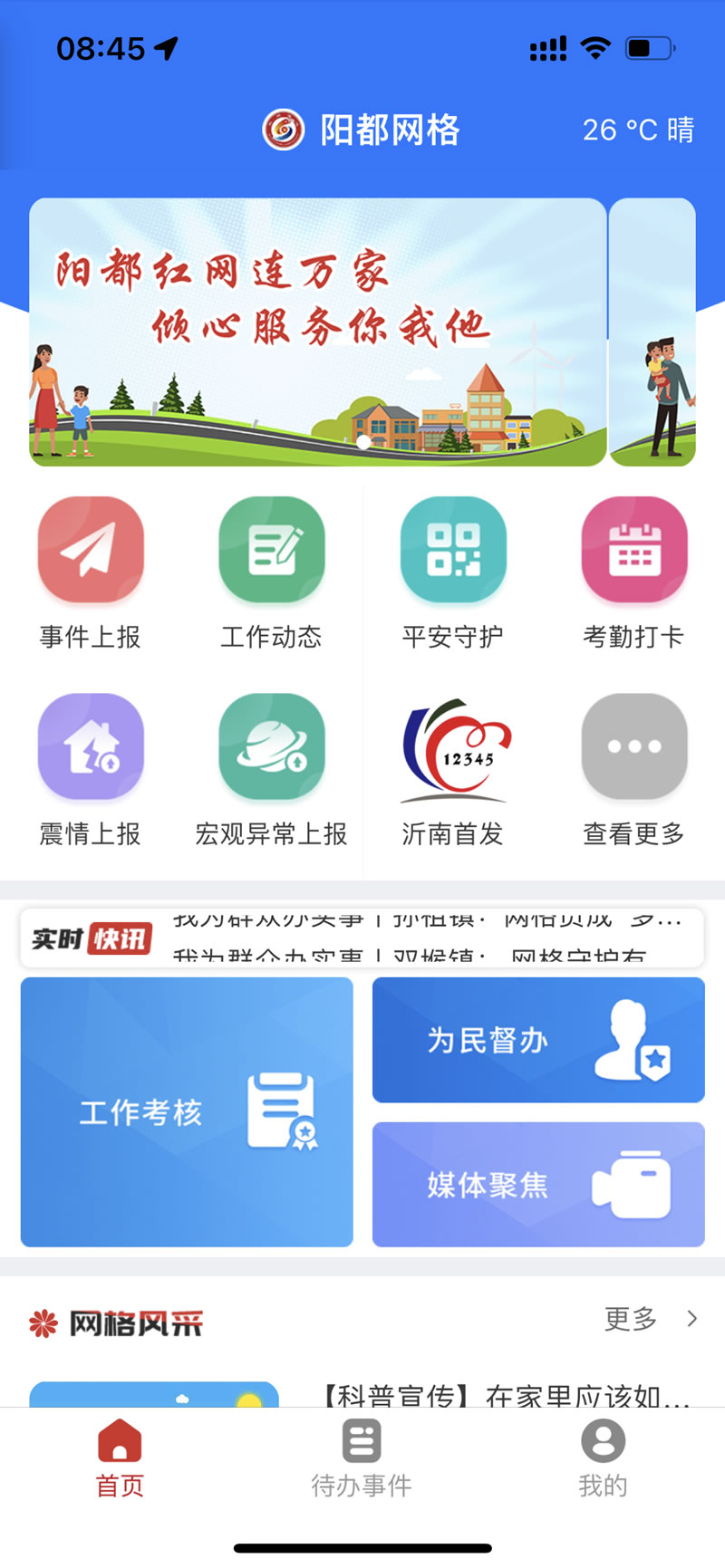Screen dimensions: 725x1568
Task: Open the 实时快讯 news ticker
Action: point(362,938)
